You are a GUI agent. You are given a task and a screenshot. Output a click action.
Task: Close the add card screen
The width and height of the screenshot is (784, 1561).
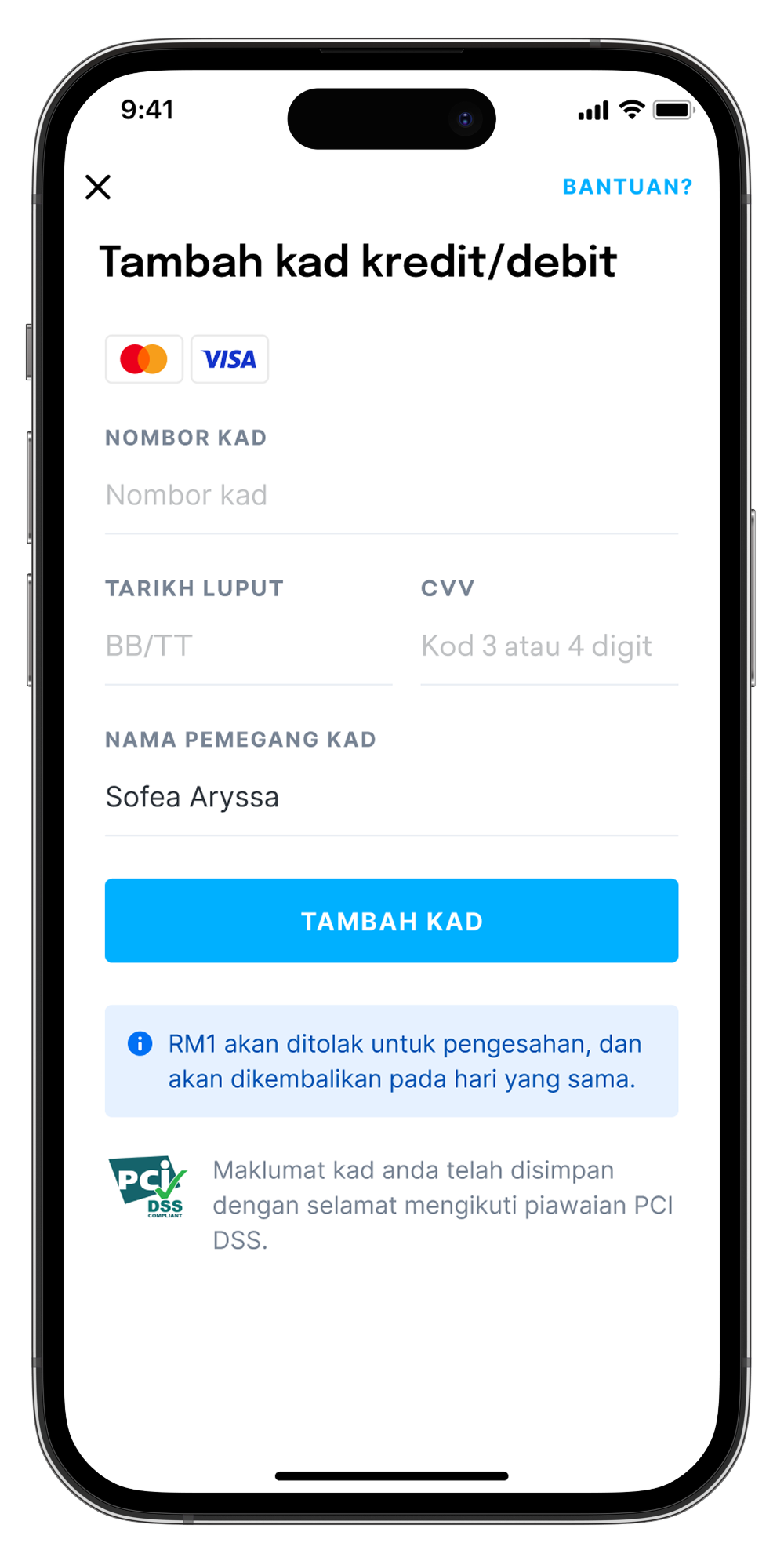coord(98,187)
